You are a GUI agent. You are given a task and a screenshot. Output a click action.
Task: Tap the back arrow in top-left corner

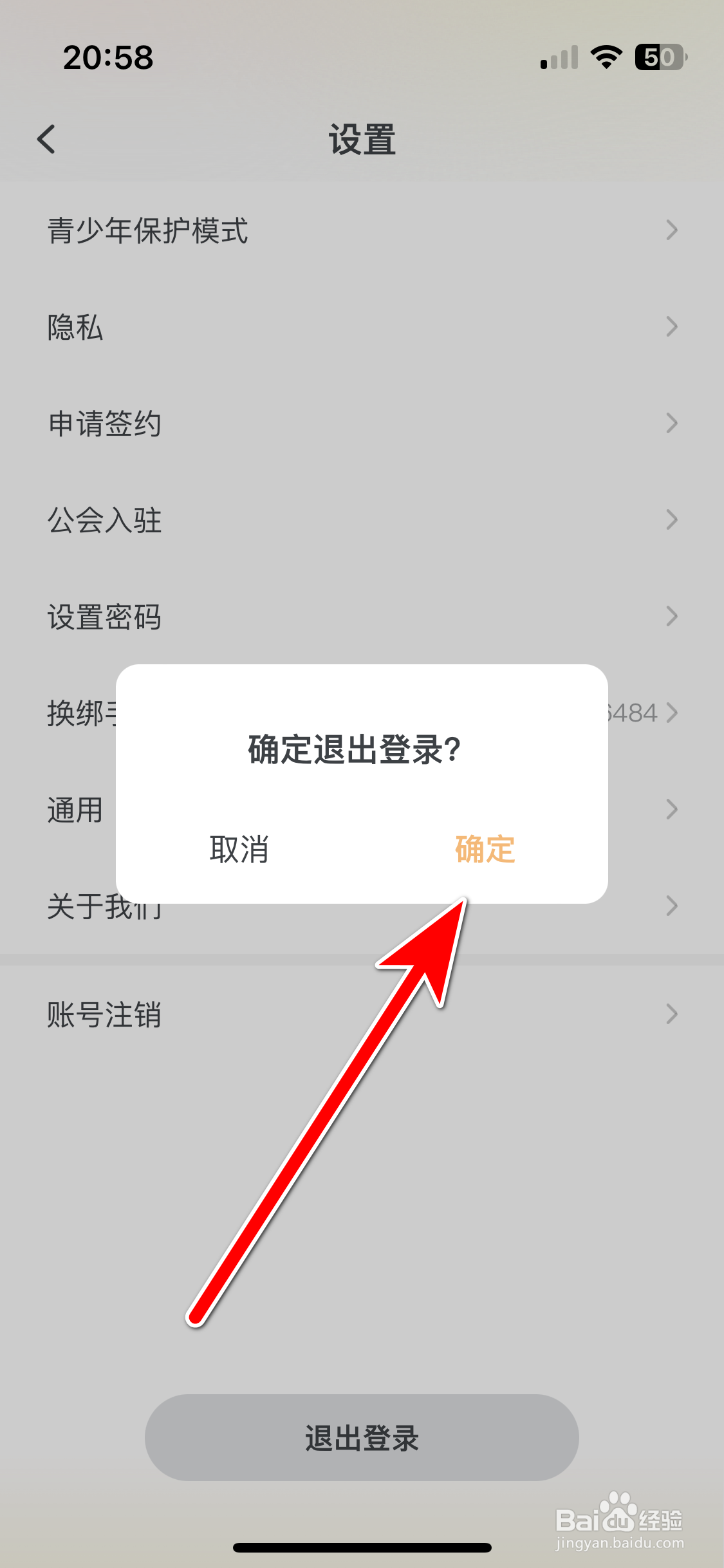click(x=46, y=139)
